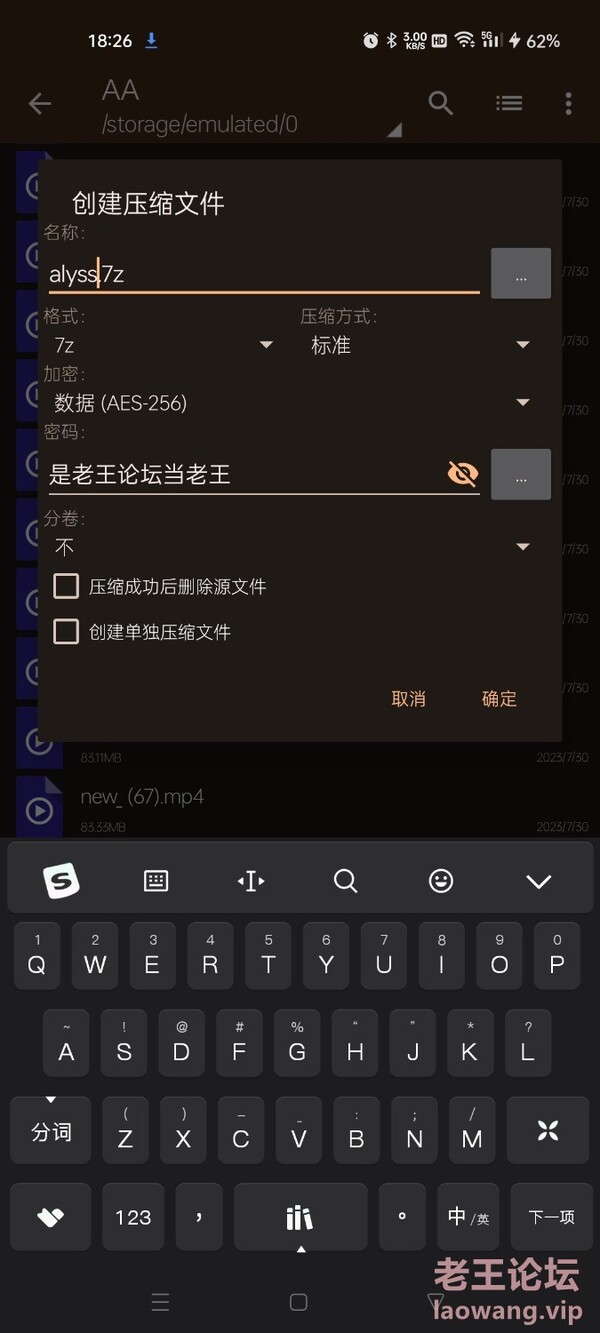
Task: Cancel with the 取消 button
Action: [408, 698]
